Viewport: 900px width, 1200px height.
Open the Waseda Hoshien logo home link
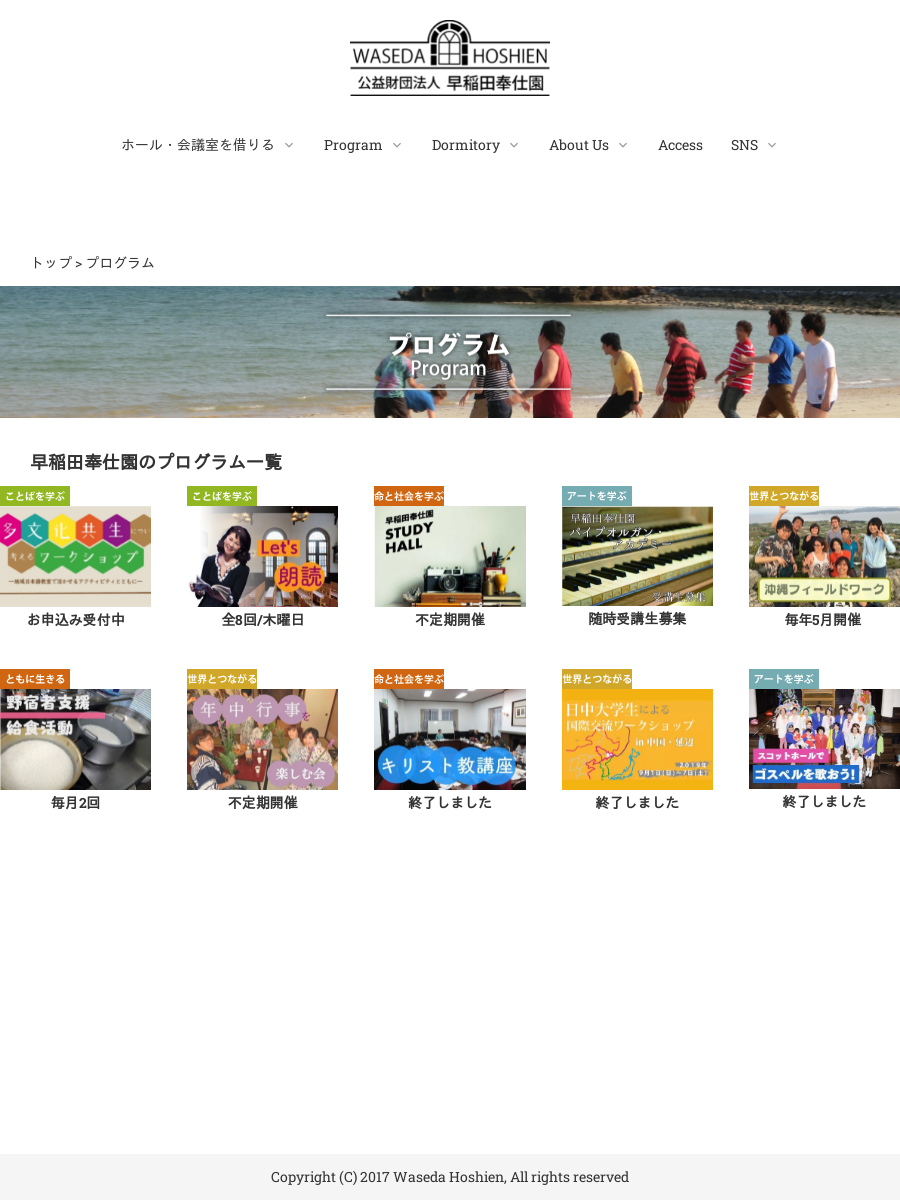[450, 58]
